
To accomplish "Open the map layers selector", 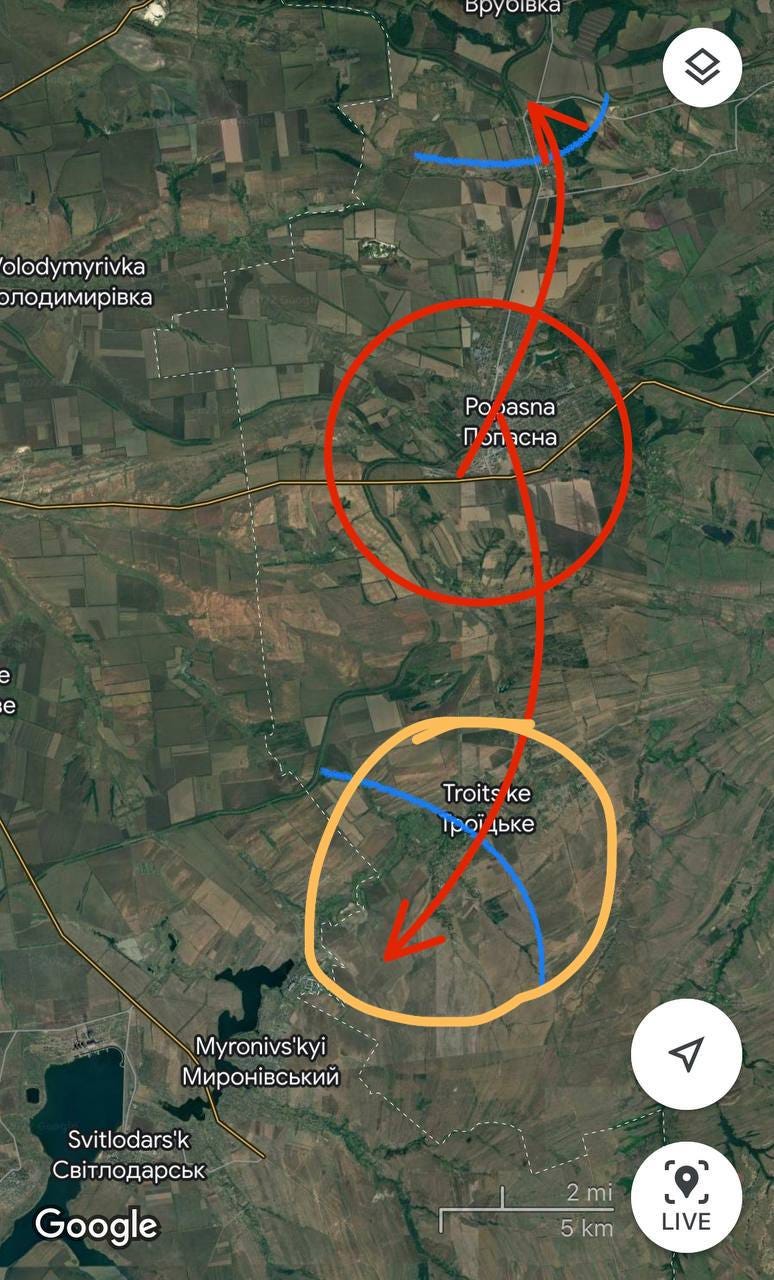I will pos(702,67).
